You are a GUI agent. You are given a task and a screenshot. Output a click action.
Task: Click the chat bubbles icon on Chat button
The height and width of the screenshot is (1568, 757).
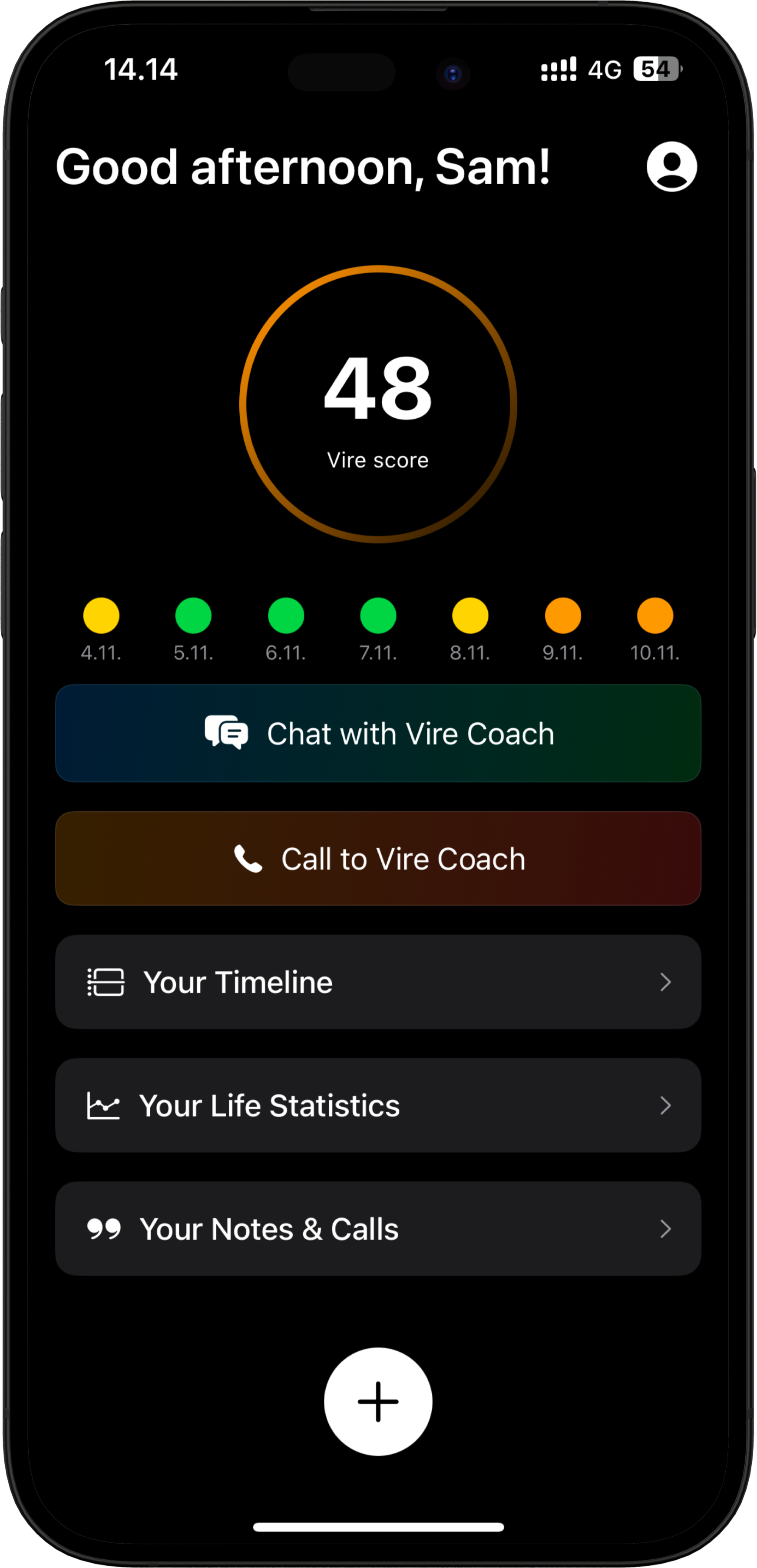point(226,733)
